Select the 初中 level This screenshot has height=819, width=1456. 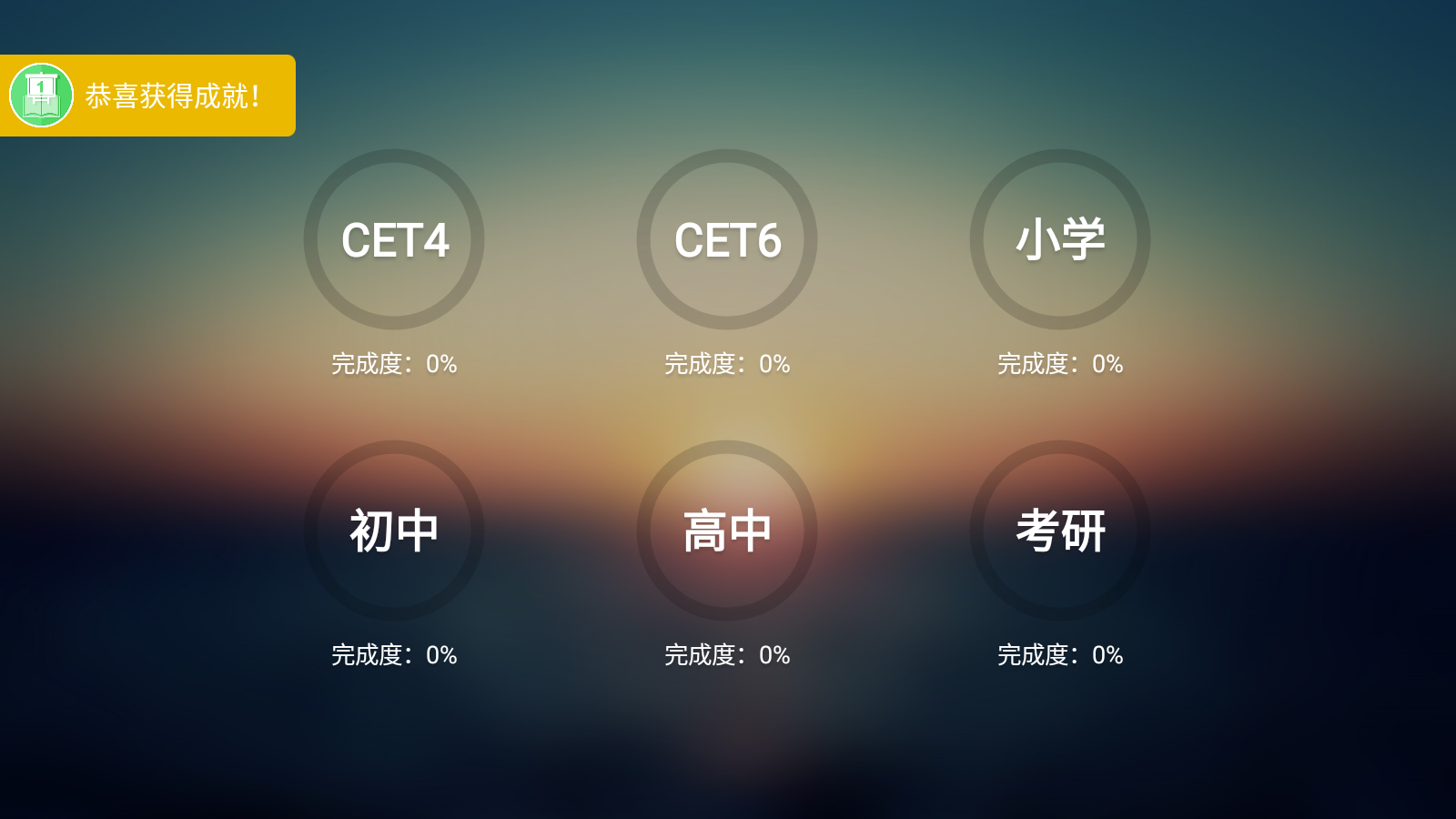click(394, 531)
